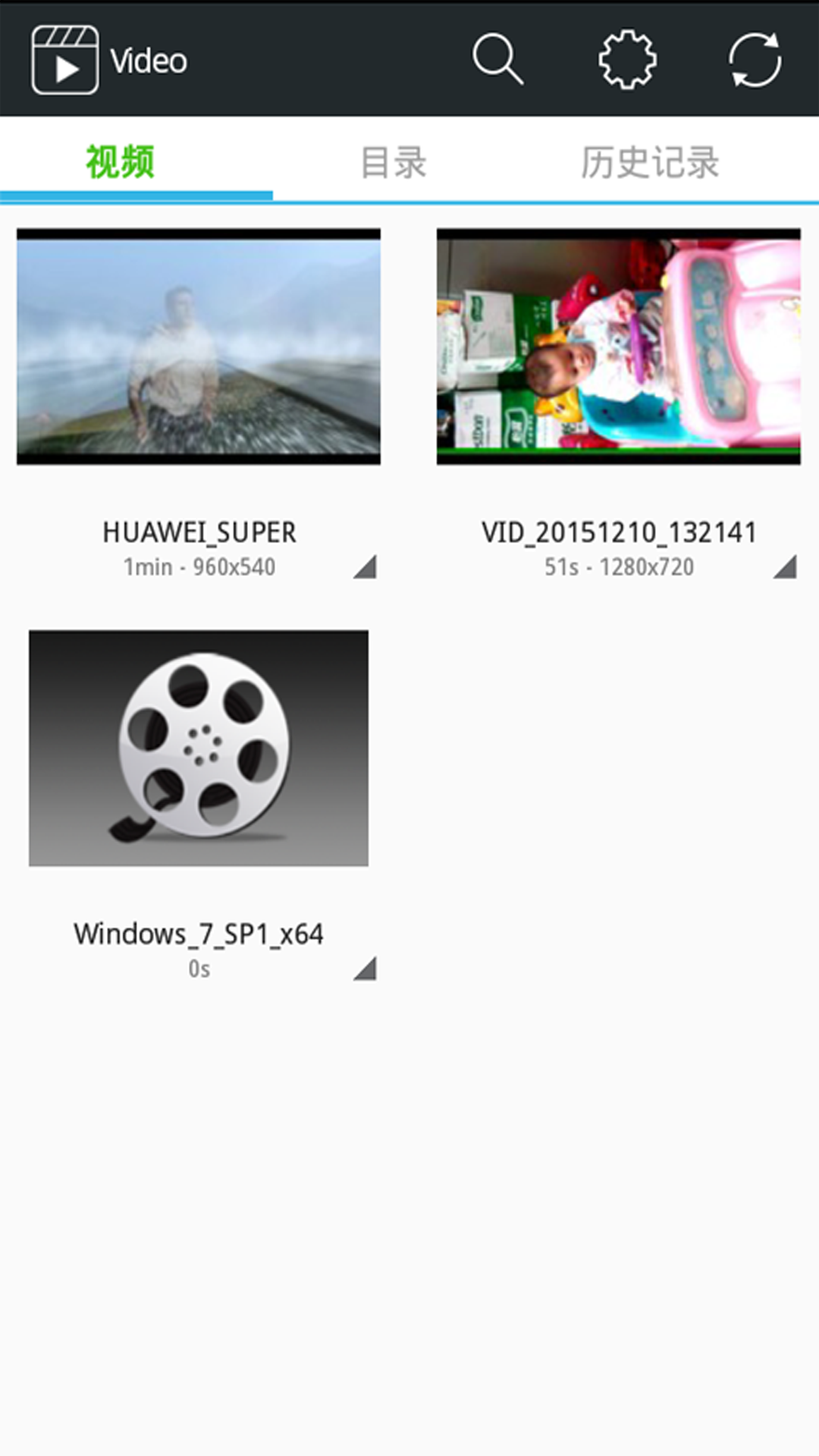Switch to the 历史记录 tab
This screenshot has width=819, height=1456.
coord(650,162)
